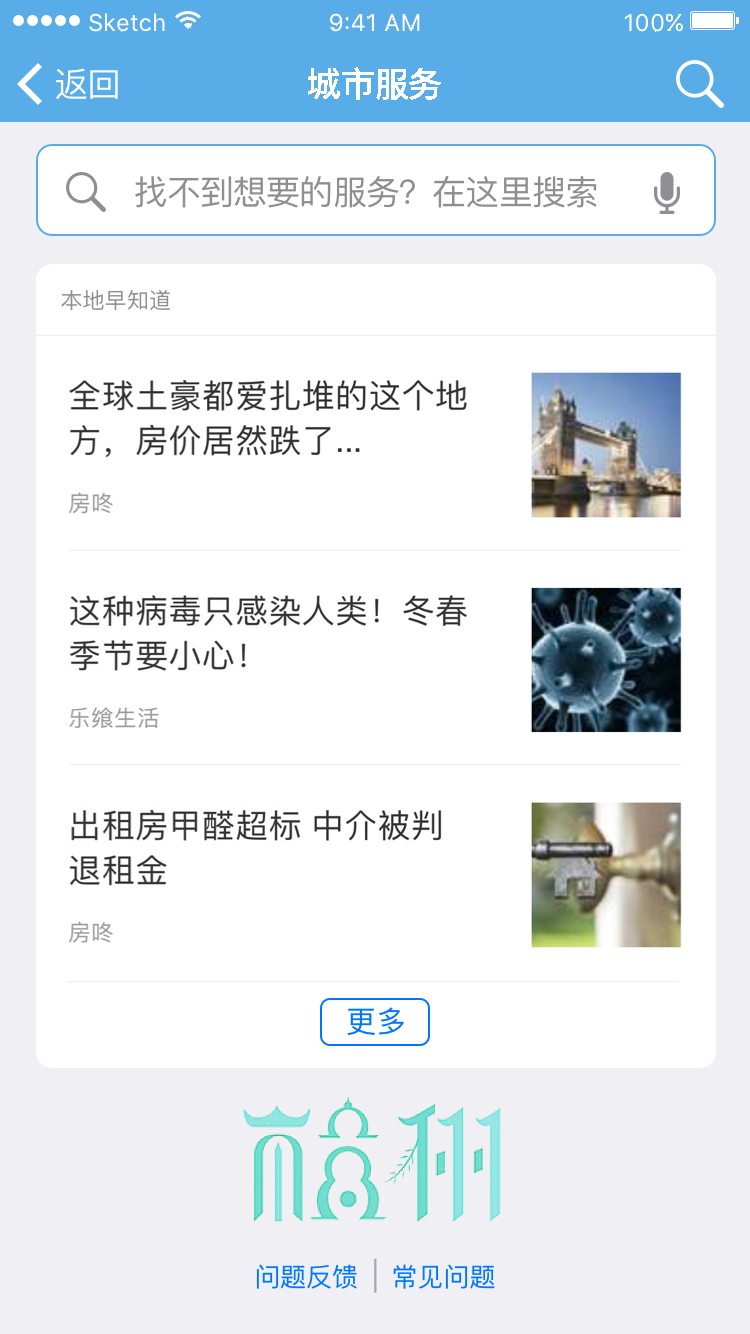This screenshot has width=750, height=1334.
Task: Tap the service search field 找不到想要的服务
Action: coord(376,190)
